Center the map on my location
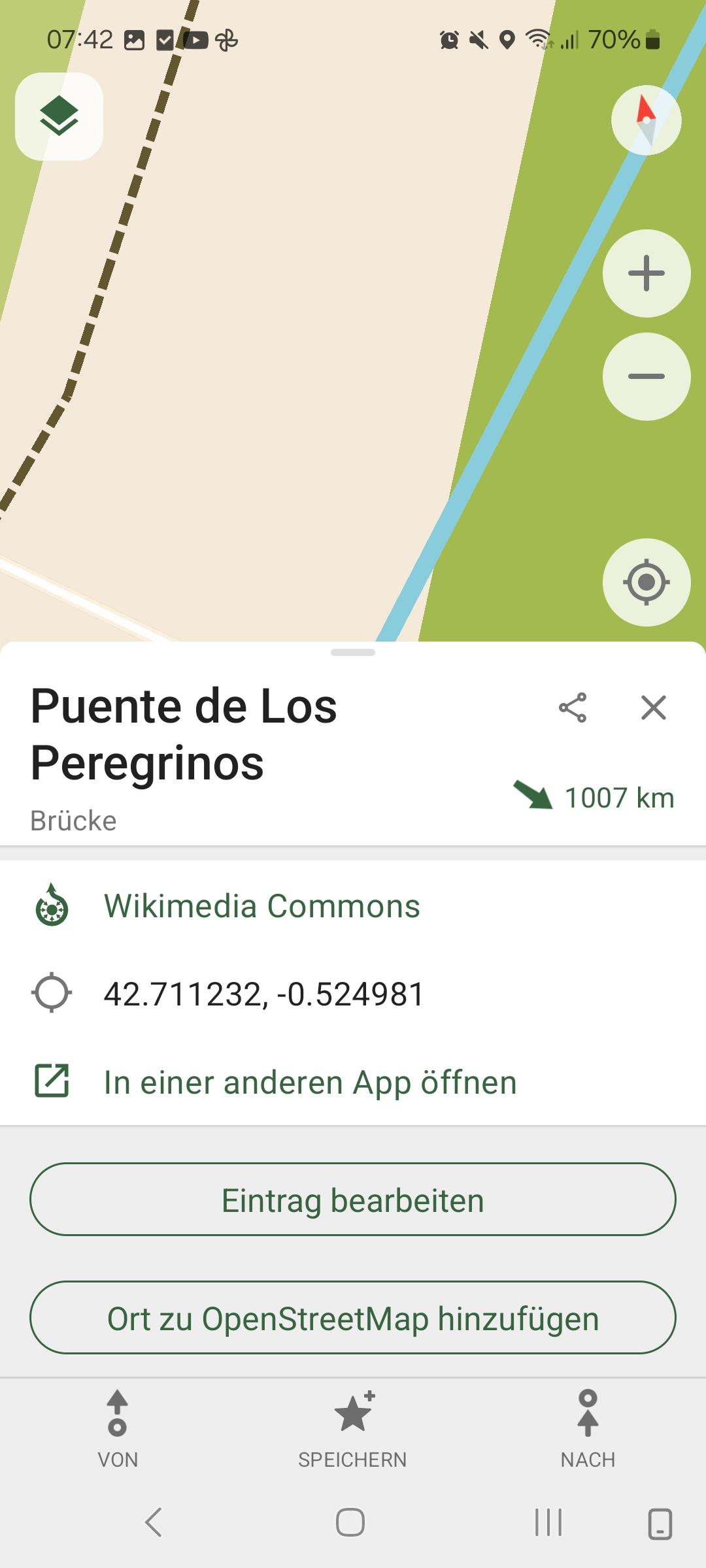This screenshot has width=706, height=1568. pos(646,581)
